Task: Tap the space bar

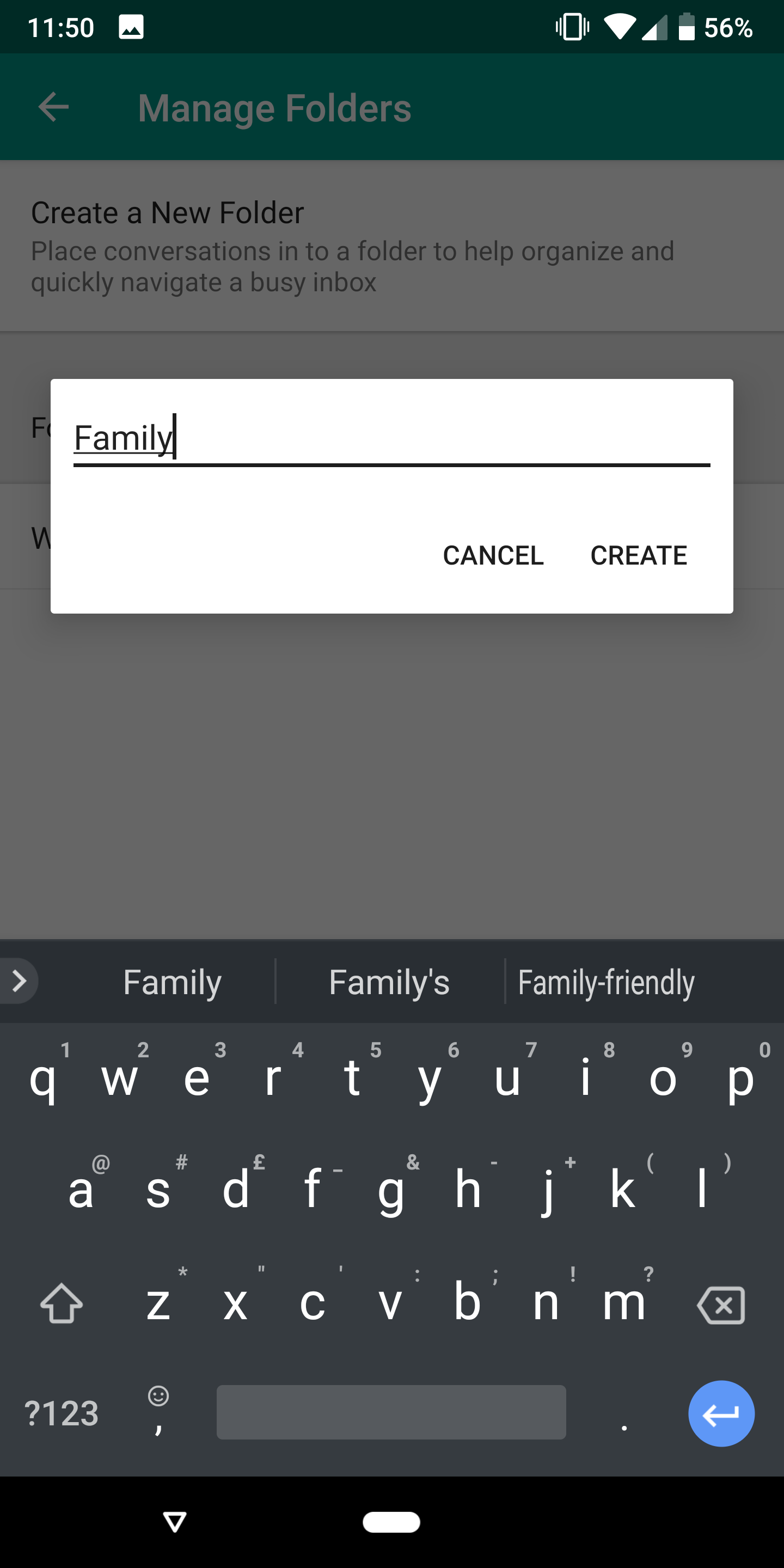Action: coord(391,1412)
